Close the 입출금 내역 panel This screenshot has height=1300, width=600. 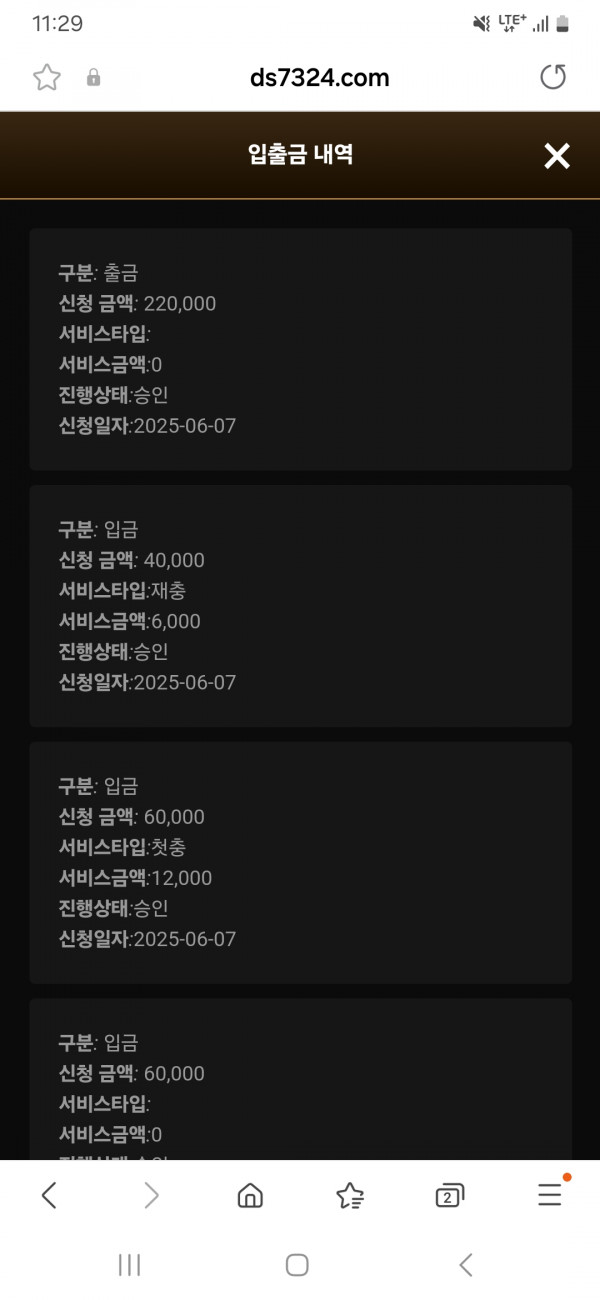[556, 155]
